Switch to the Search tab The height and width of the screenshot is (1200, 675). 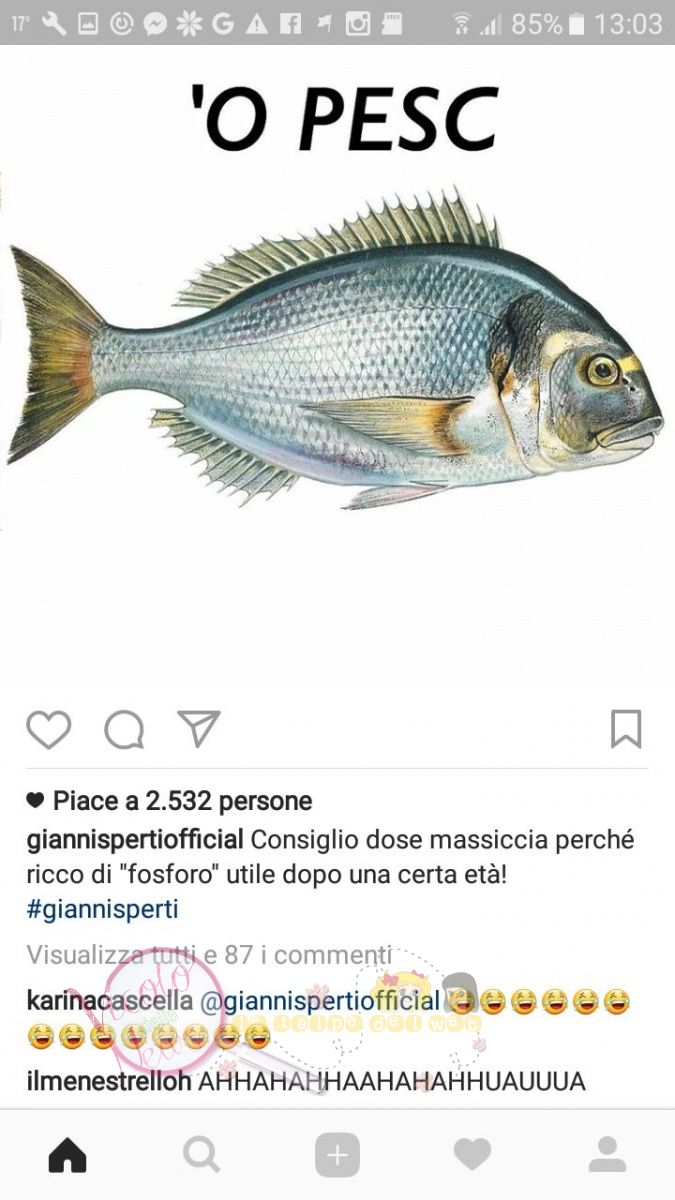(x=202, y=1156)
